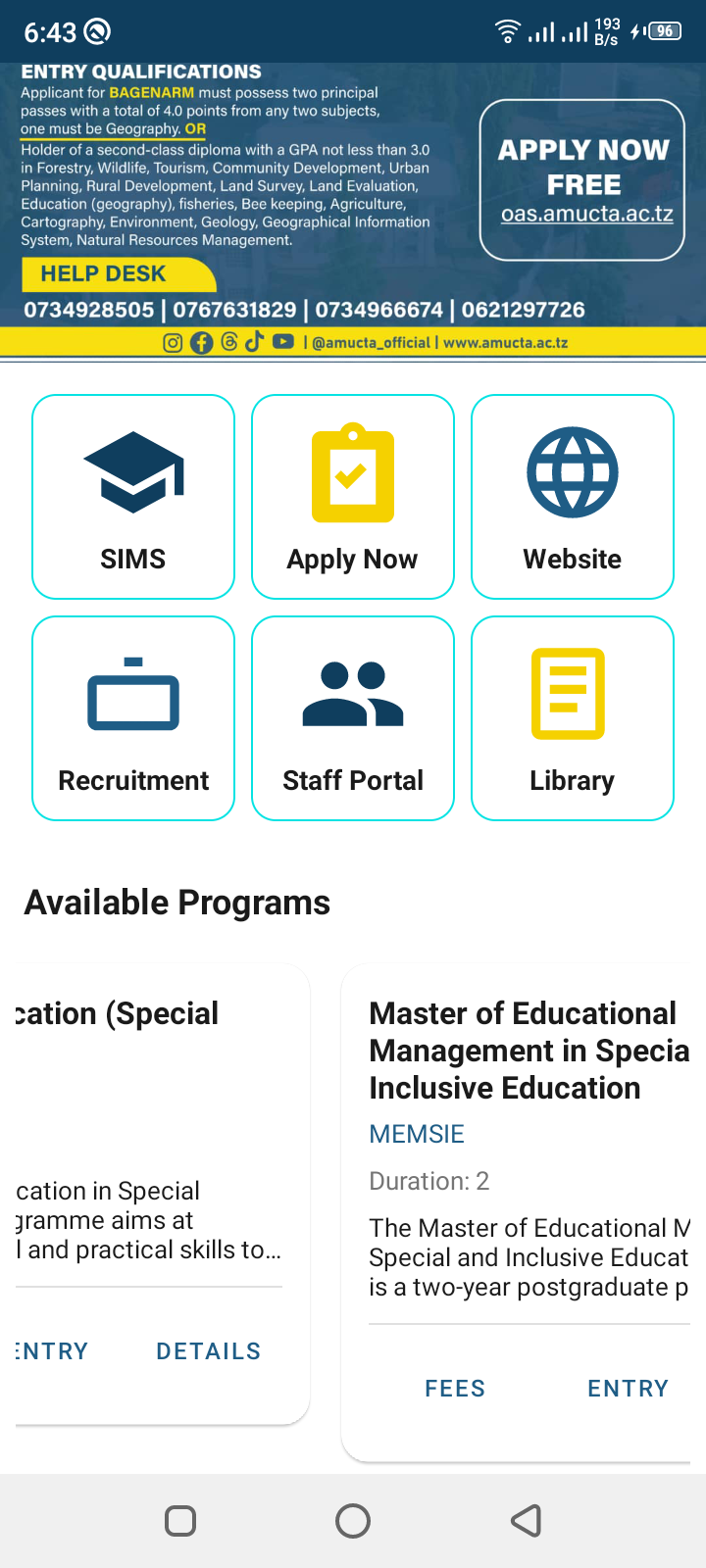Tap the Library document icon

[572, 694]
